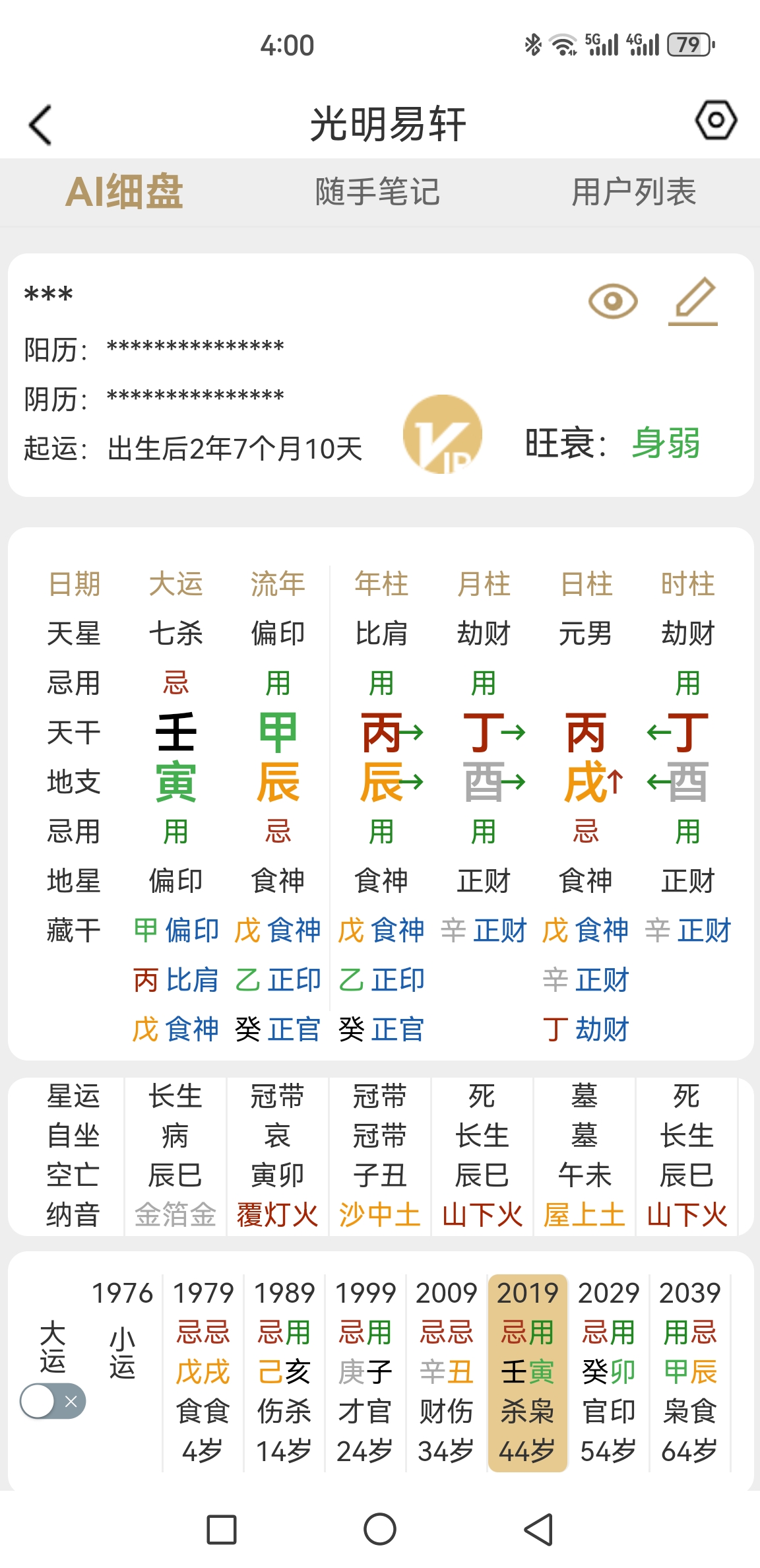The height and width of the screenshot is (1568, 760).
Task: Switch to the 随手笔记 tab
Action: (377, 192)
